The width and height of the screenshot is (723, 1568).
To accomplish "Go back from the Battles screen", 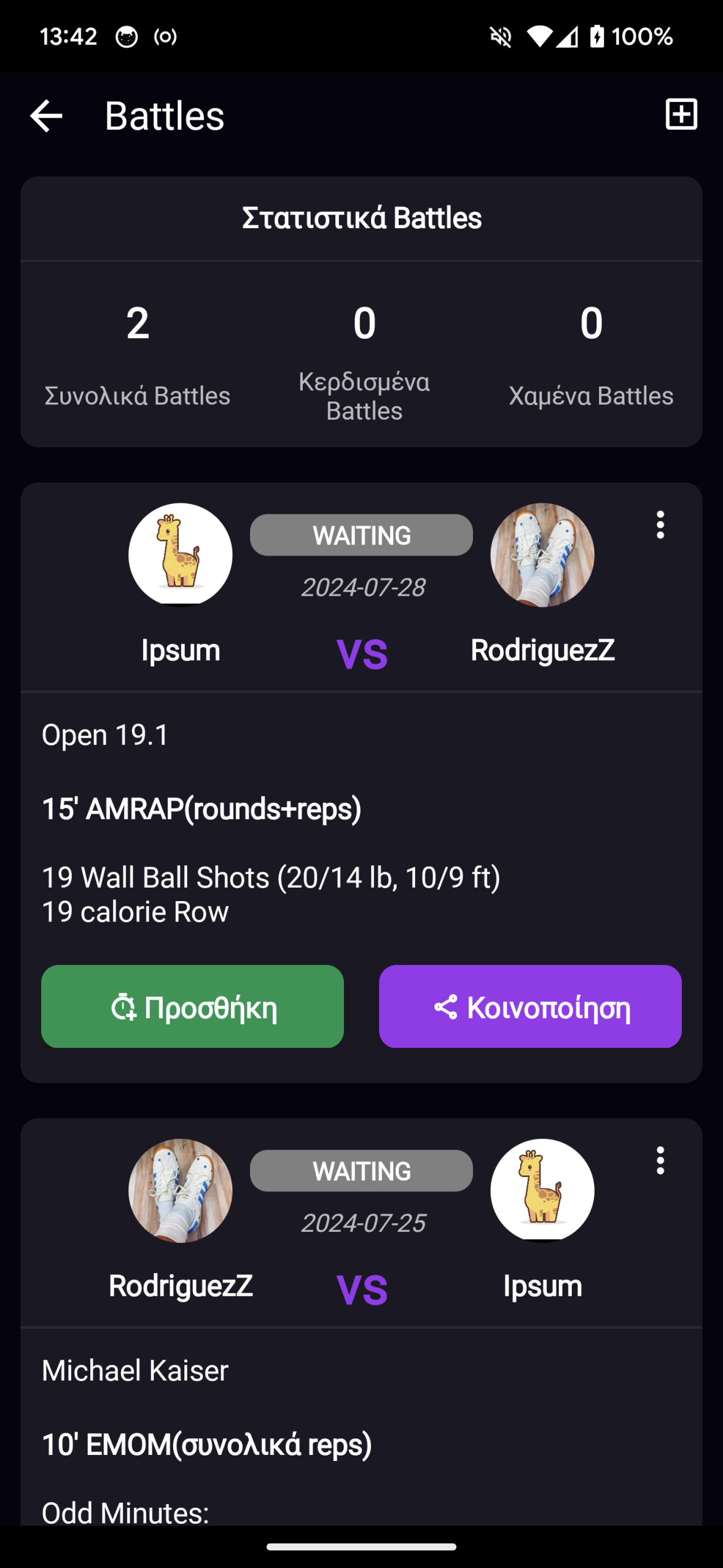I will (x=47, y=116).
